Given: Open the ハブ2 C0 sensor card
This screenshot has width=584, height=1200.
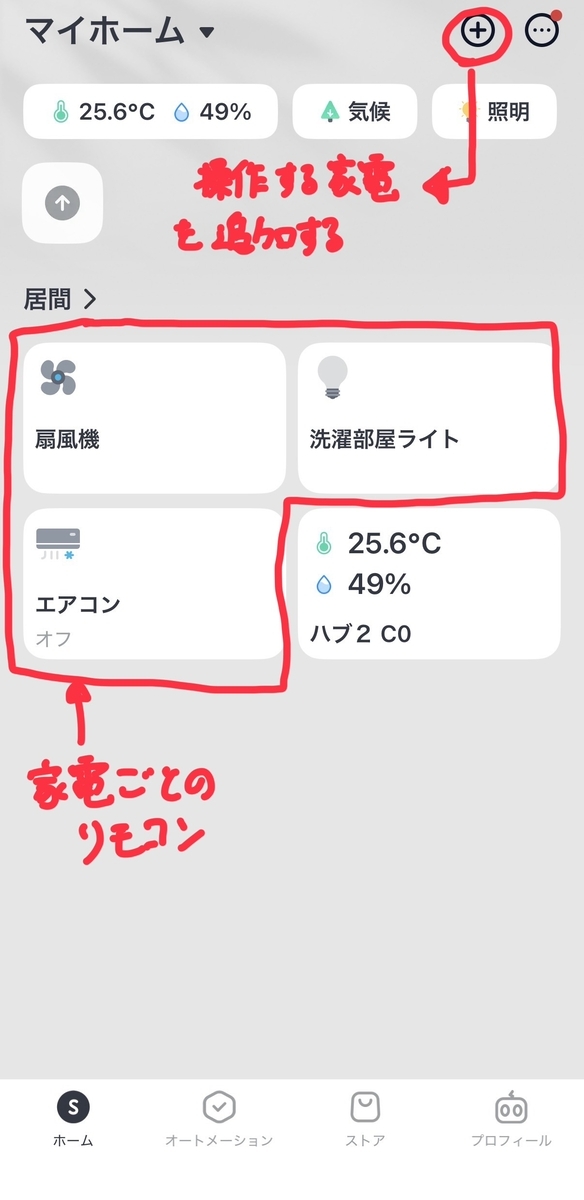Looking at the screenshot, I should coord(428,584).
